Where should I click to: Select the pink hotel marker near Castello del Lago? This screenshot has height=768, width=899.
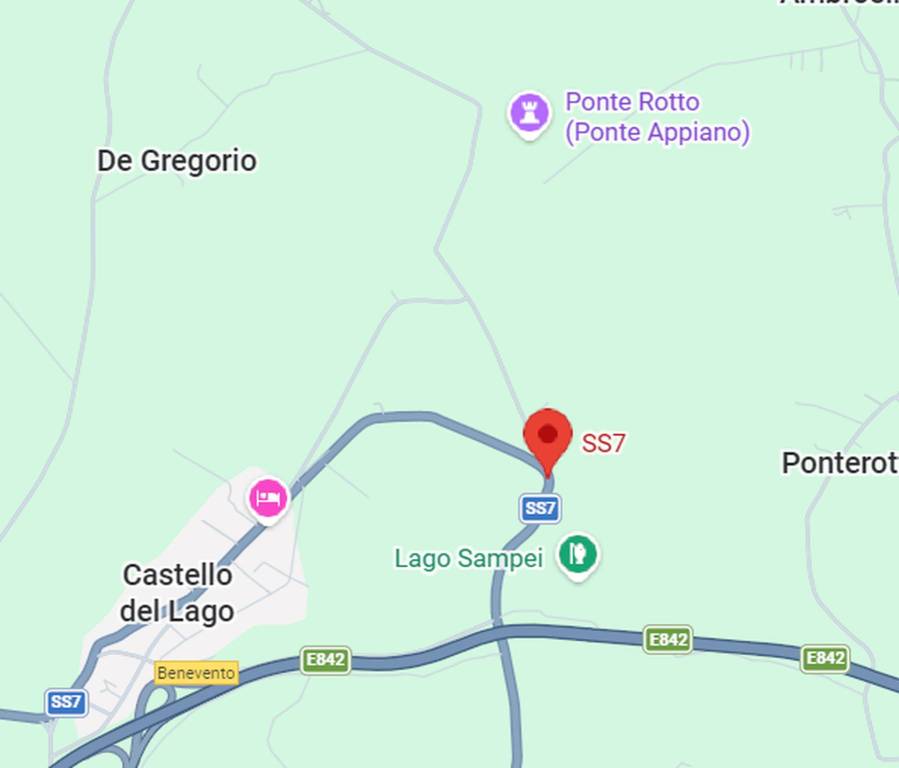click(x=268, y=497)
